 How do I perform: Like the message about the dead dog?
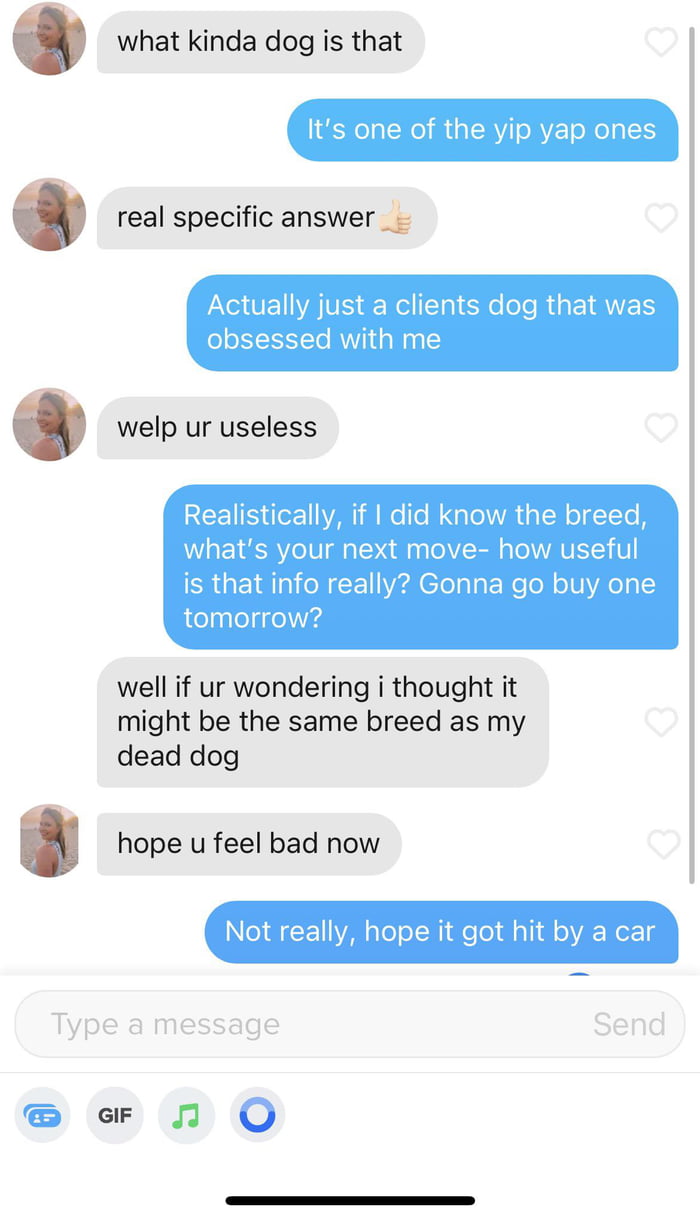tap(661, 721)
